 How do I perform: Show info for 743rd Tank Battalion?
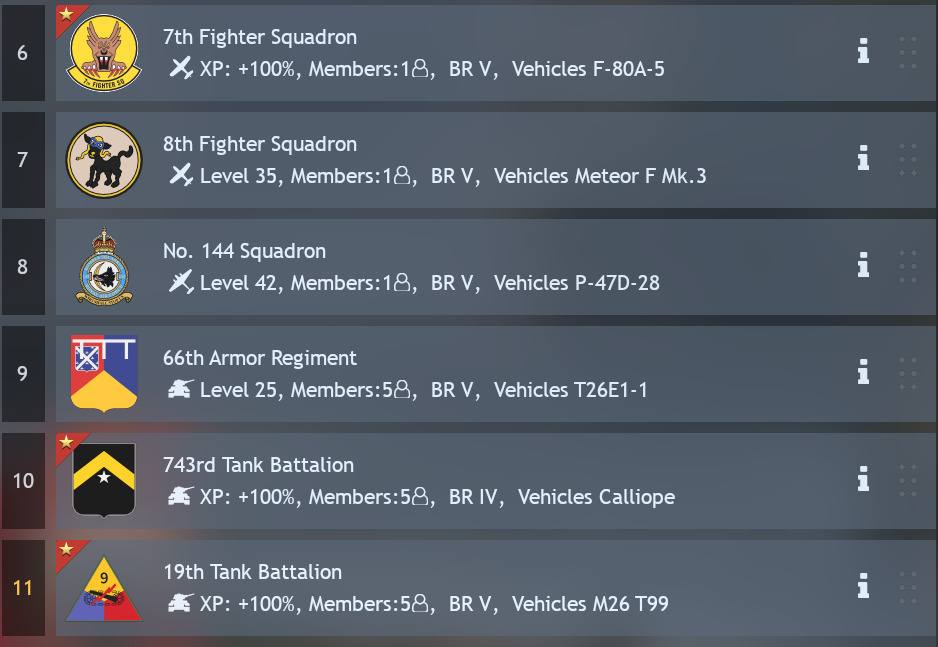[863, 480]
